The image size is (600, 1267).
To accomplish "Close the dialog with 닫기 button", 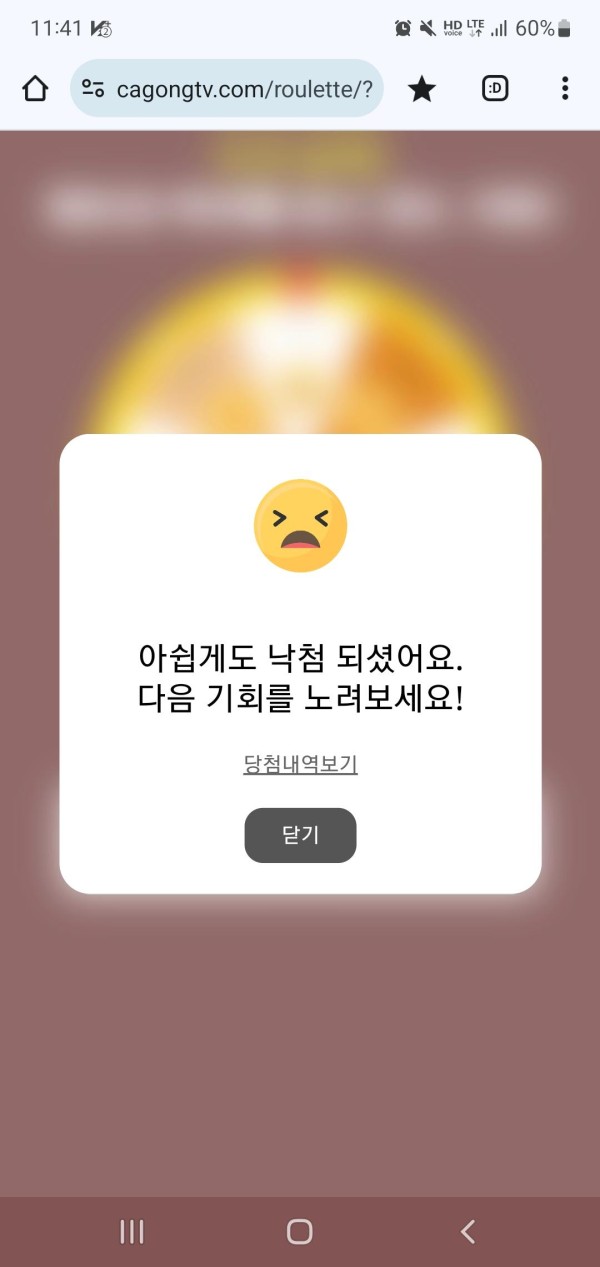I will [x=300, y=835].
